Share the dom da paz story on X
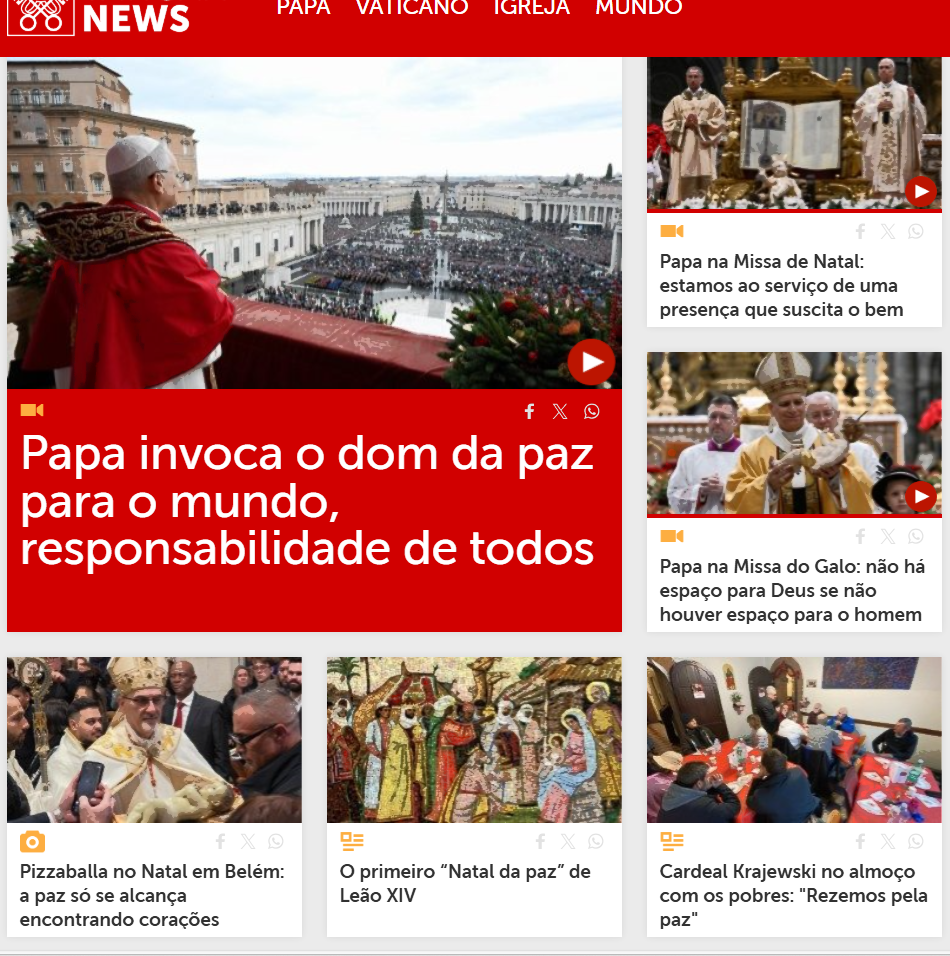Image resolution: width=950 pixels, height=956 pixels. coord(560,411)
